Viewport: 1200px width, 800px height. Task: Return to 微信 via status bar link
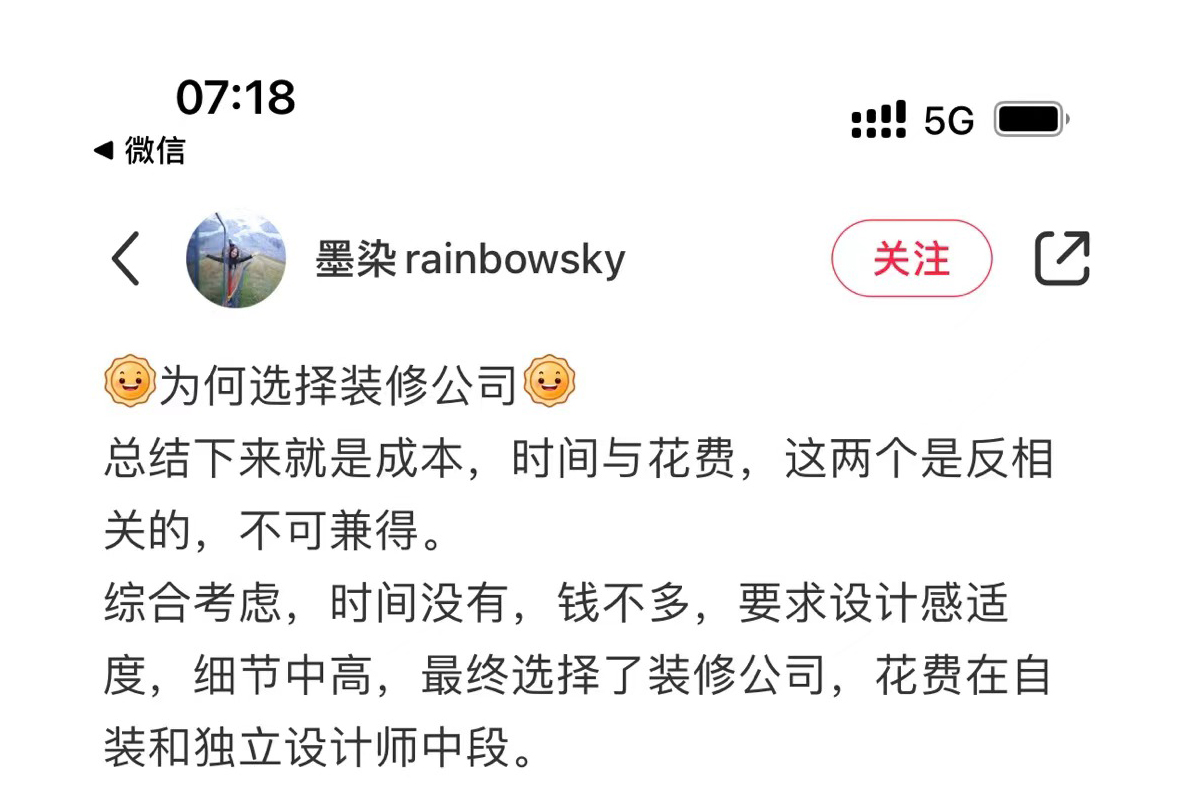click(x=140, y=151)
